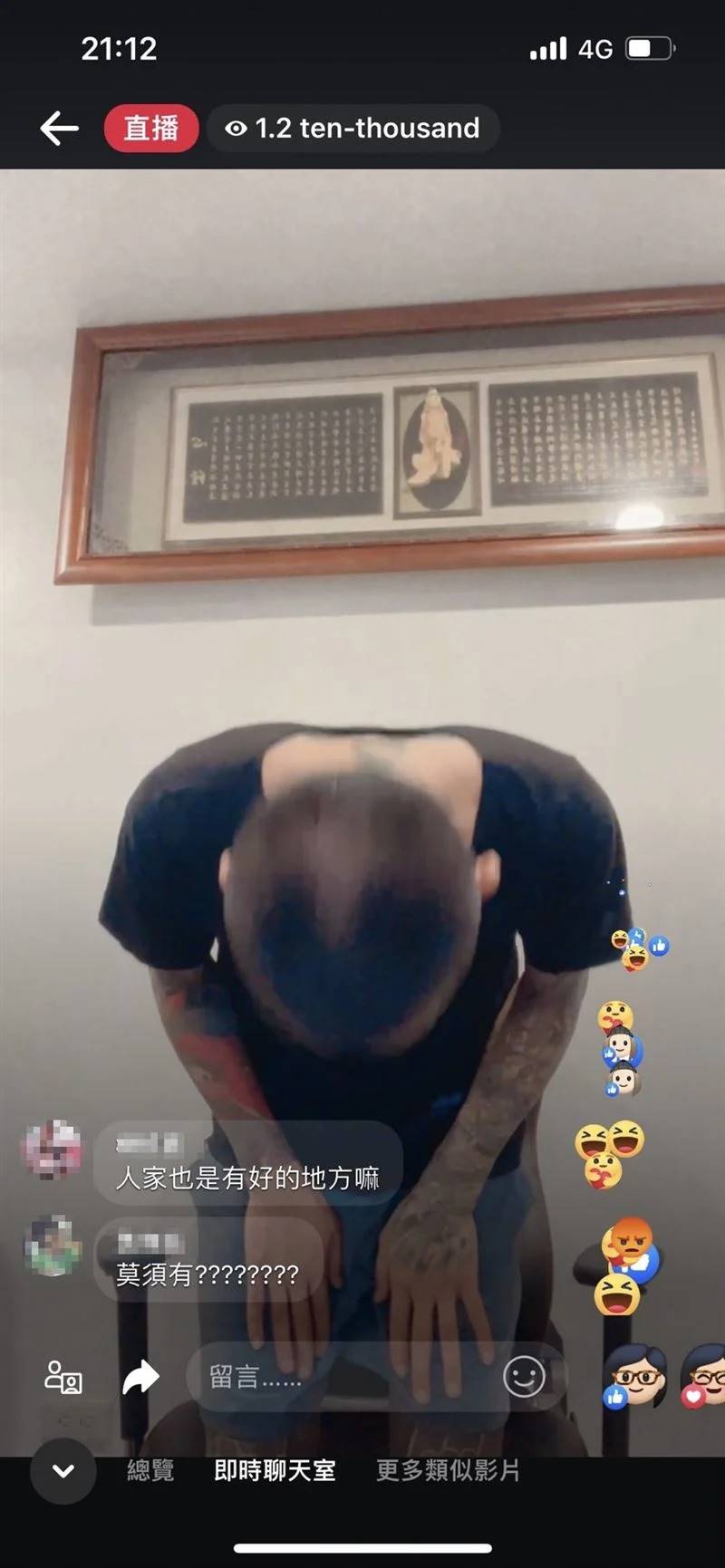Open the emoji smiley picker
This screenshot has width=725, height=1568.
click(524, 1378)
